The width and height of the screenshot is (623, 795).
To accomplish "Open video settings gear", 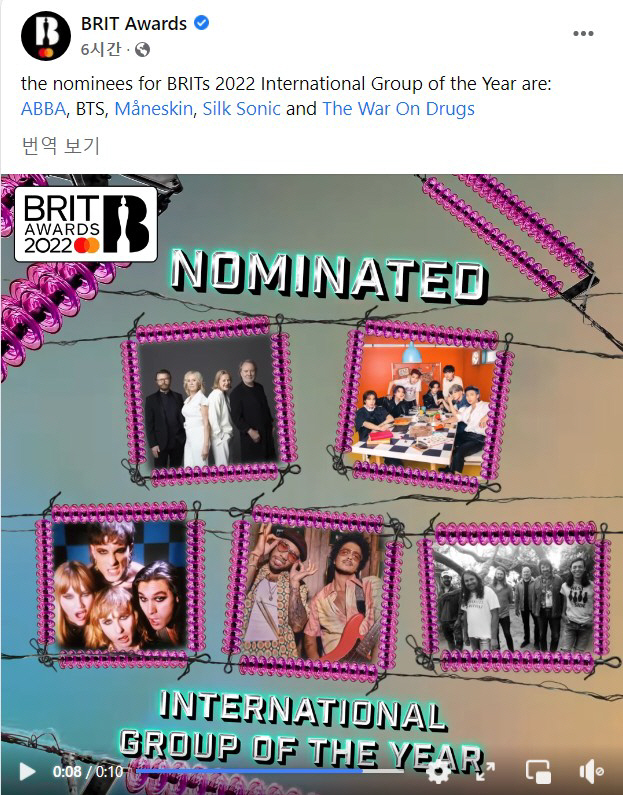I will (438, 771).
